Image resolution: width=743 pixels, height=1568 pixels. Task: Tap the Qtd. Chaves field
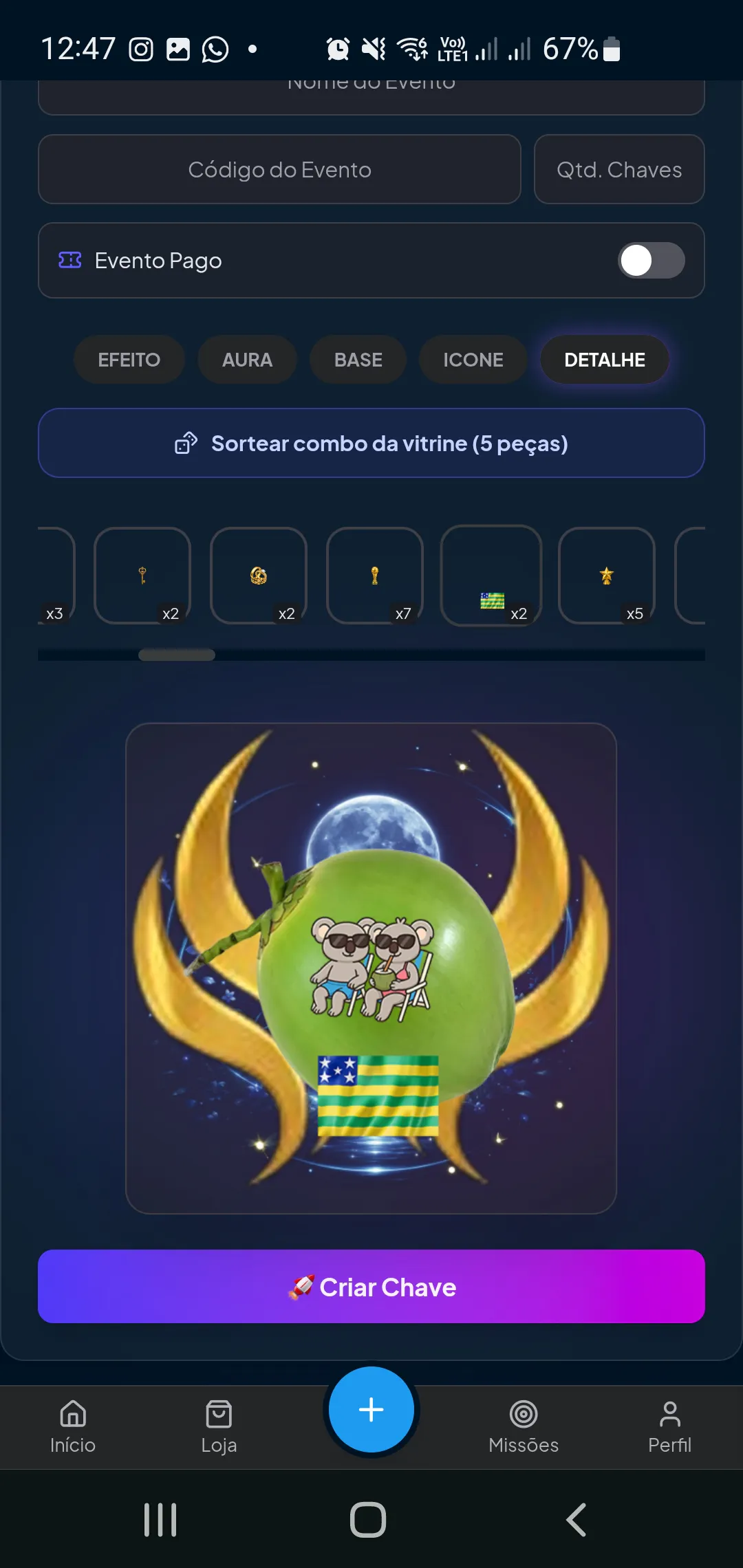point(619,169)
